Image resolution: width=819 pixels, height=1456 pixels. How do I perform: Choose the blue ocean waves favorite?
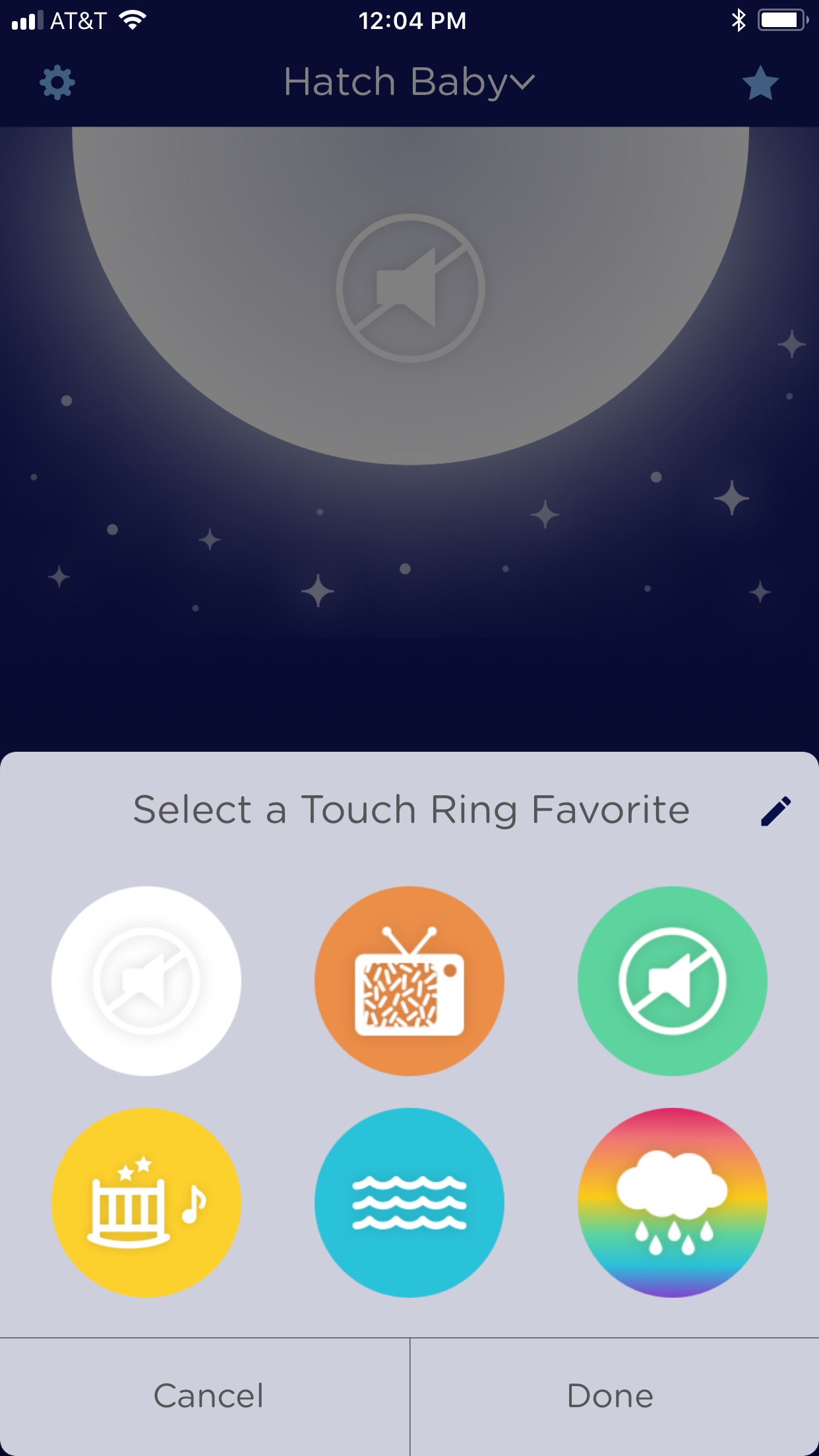(409, 1202)
